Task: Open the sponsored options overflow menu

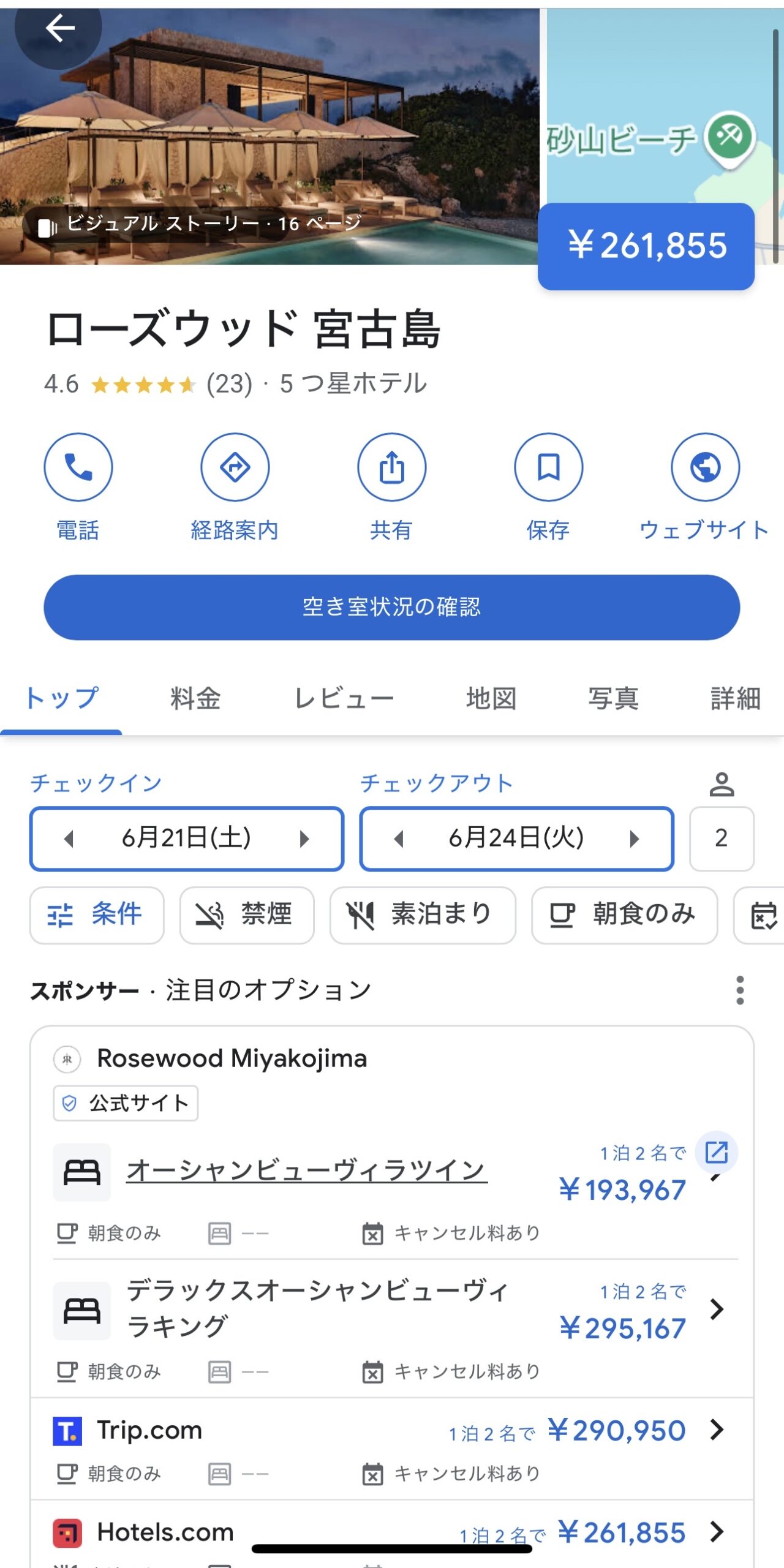Action: point(740,990)
